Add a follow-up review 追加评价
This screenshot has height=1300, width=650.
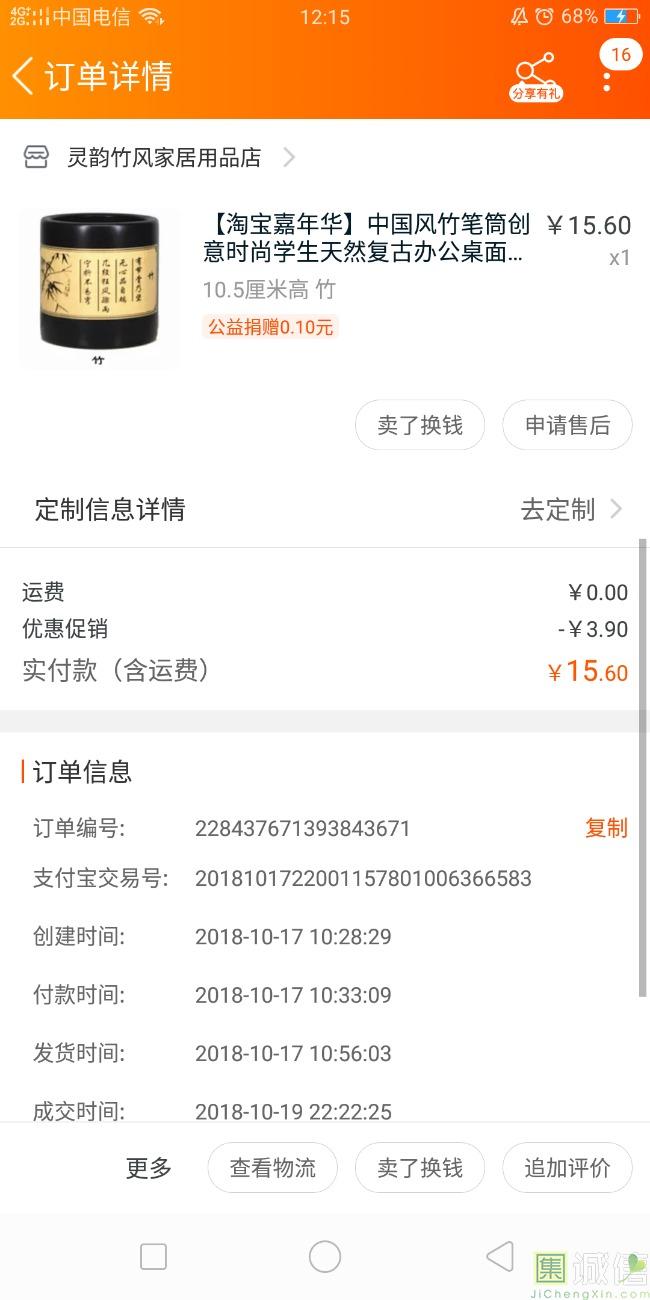click(567, 1168)
